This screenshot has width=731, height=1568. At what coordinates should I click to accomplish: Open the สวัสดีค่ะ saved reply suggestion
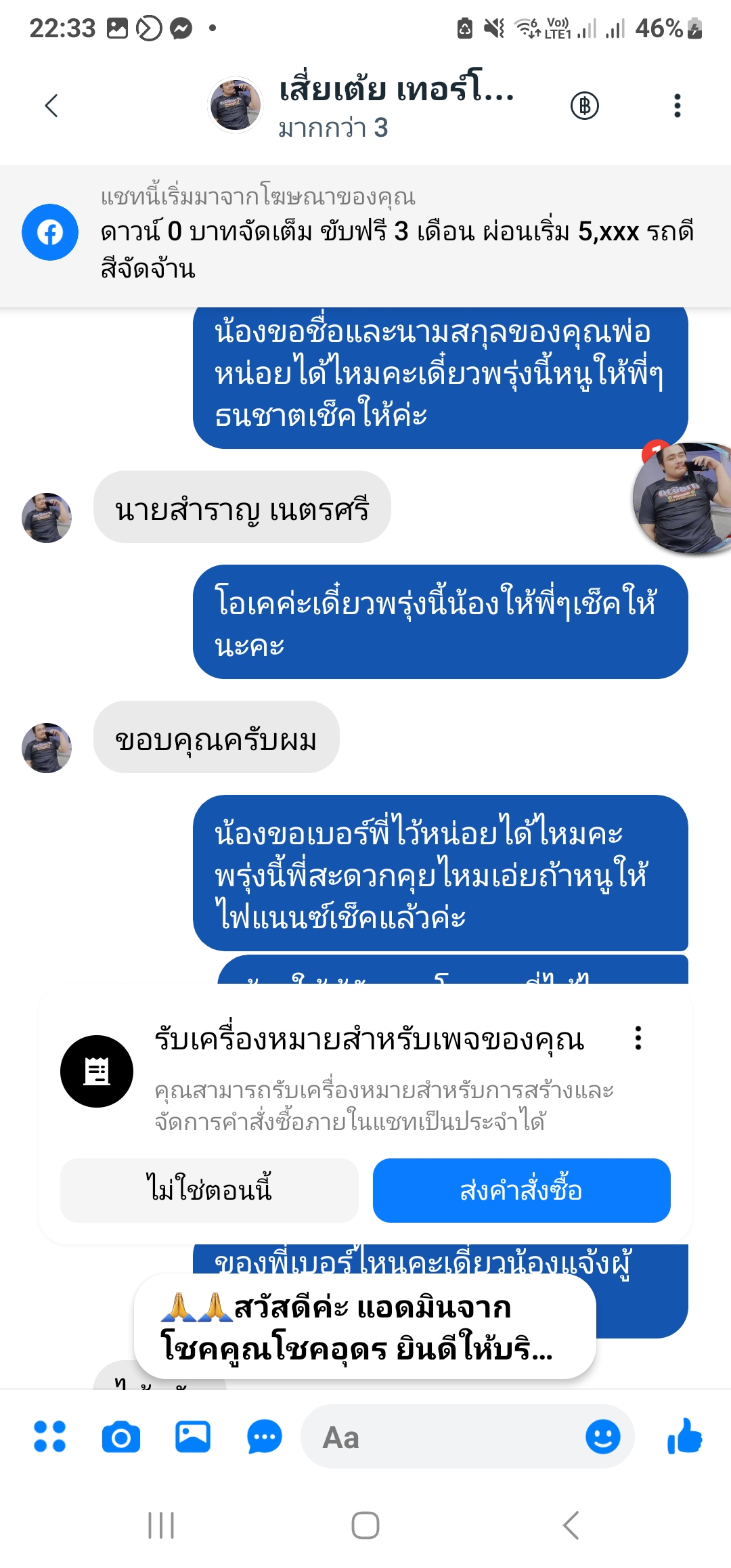(x=364, y=1326)
